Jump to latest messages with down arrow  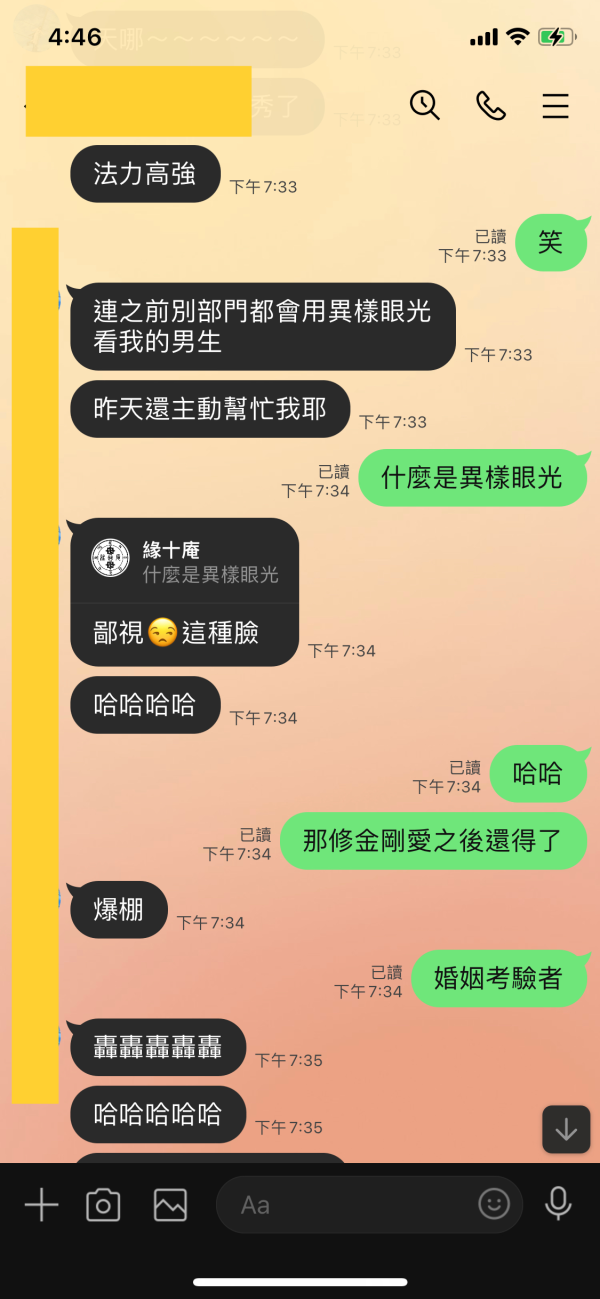coord(566,1129)
